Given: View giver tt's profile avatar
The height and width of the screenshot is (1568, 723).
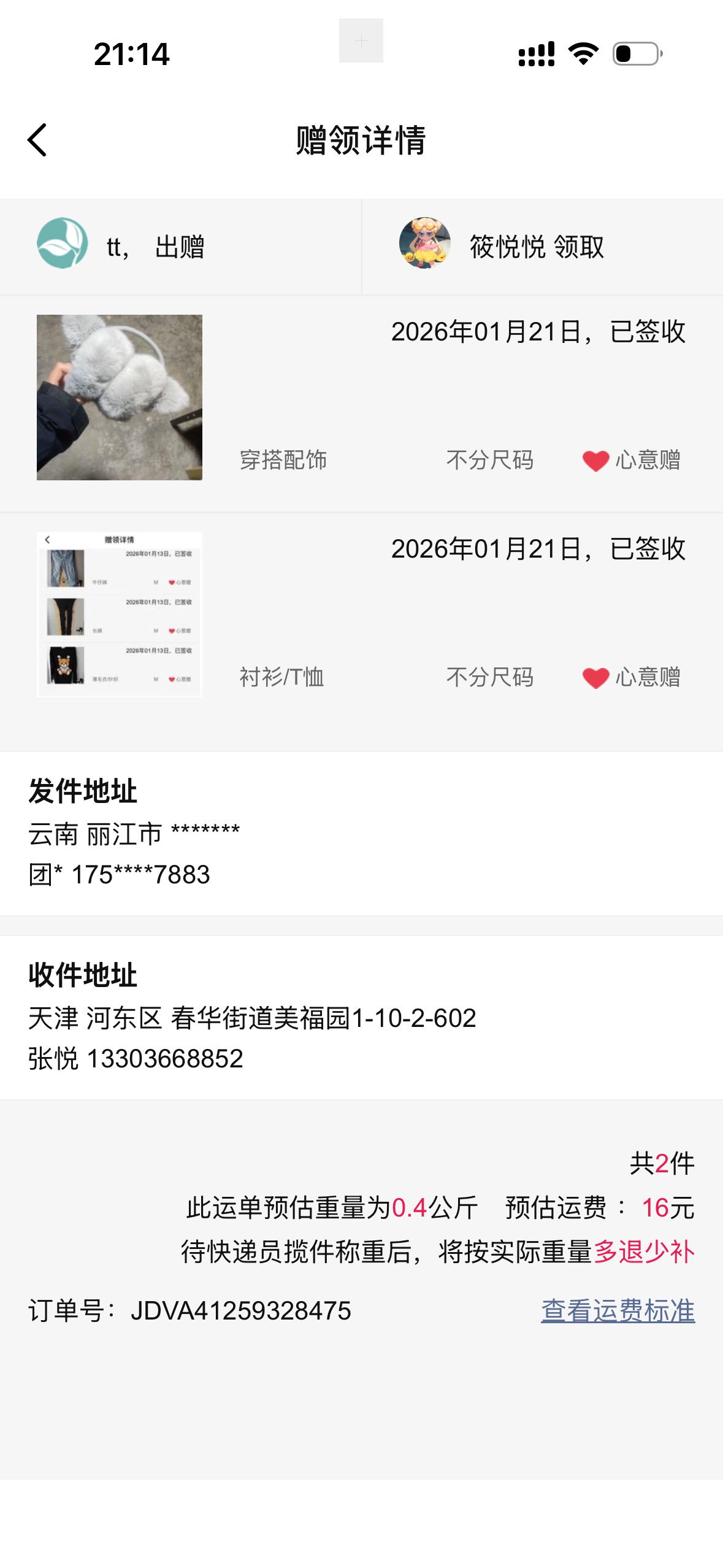Looking at the screenshot, I should point(62,244).
